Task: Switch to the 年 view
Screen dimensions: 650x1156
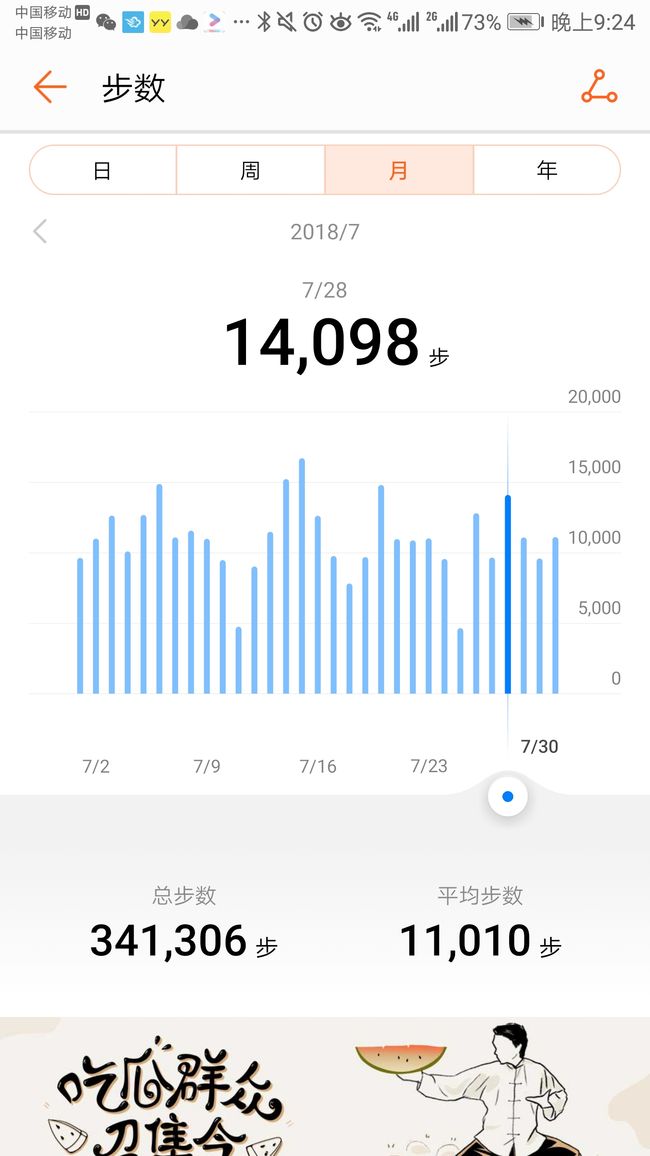Action: (x=547, y=170)
